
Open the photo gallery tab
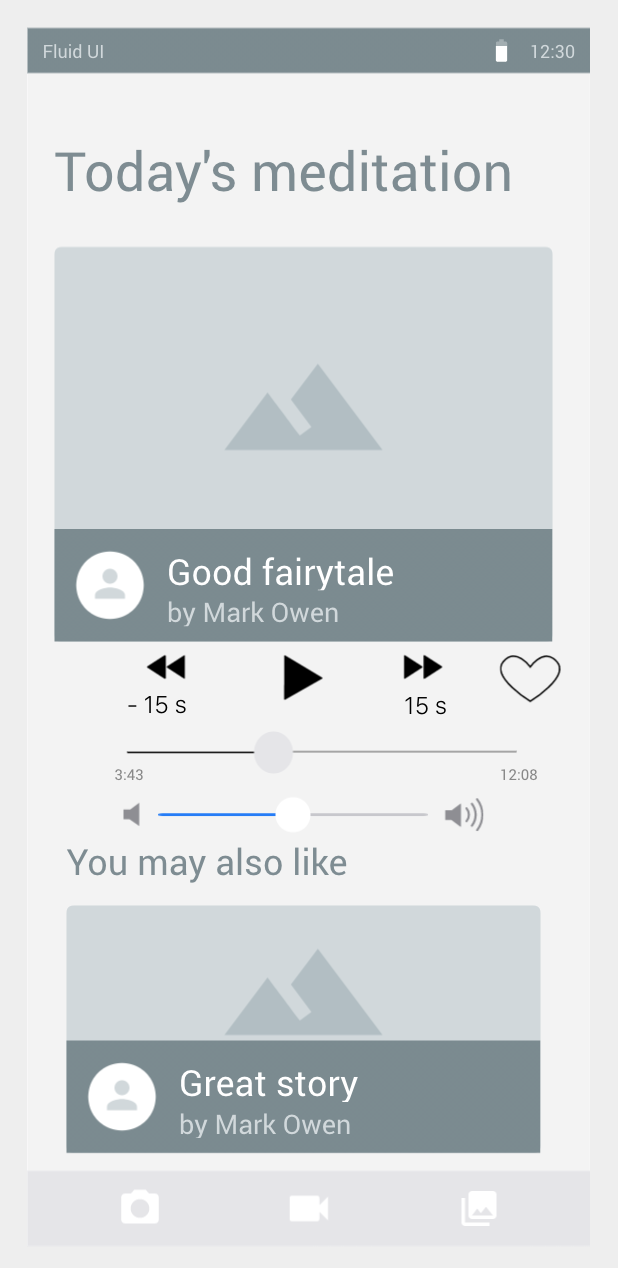point(479,1208)
